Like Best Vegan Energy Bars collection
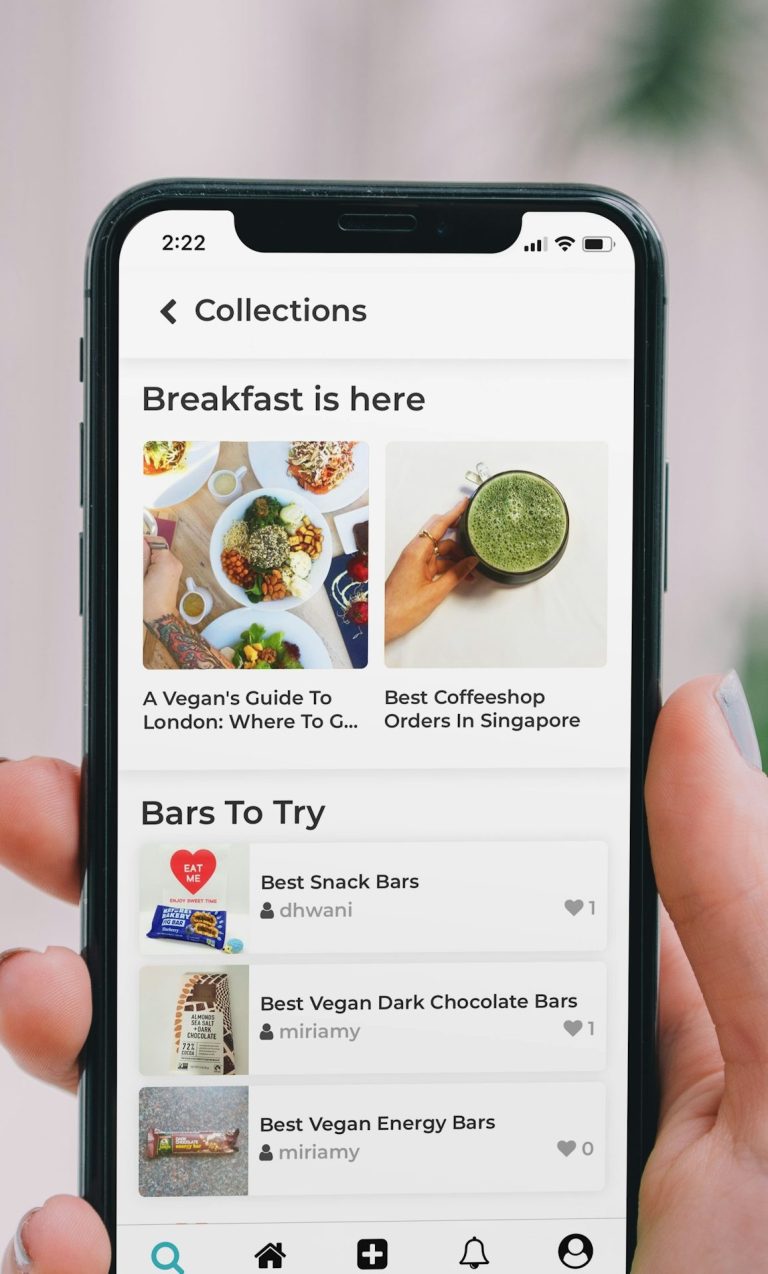The width and height of the screenshot is (768, 1274). click(x=567, y=1149)
